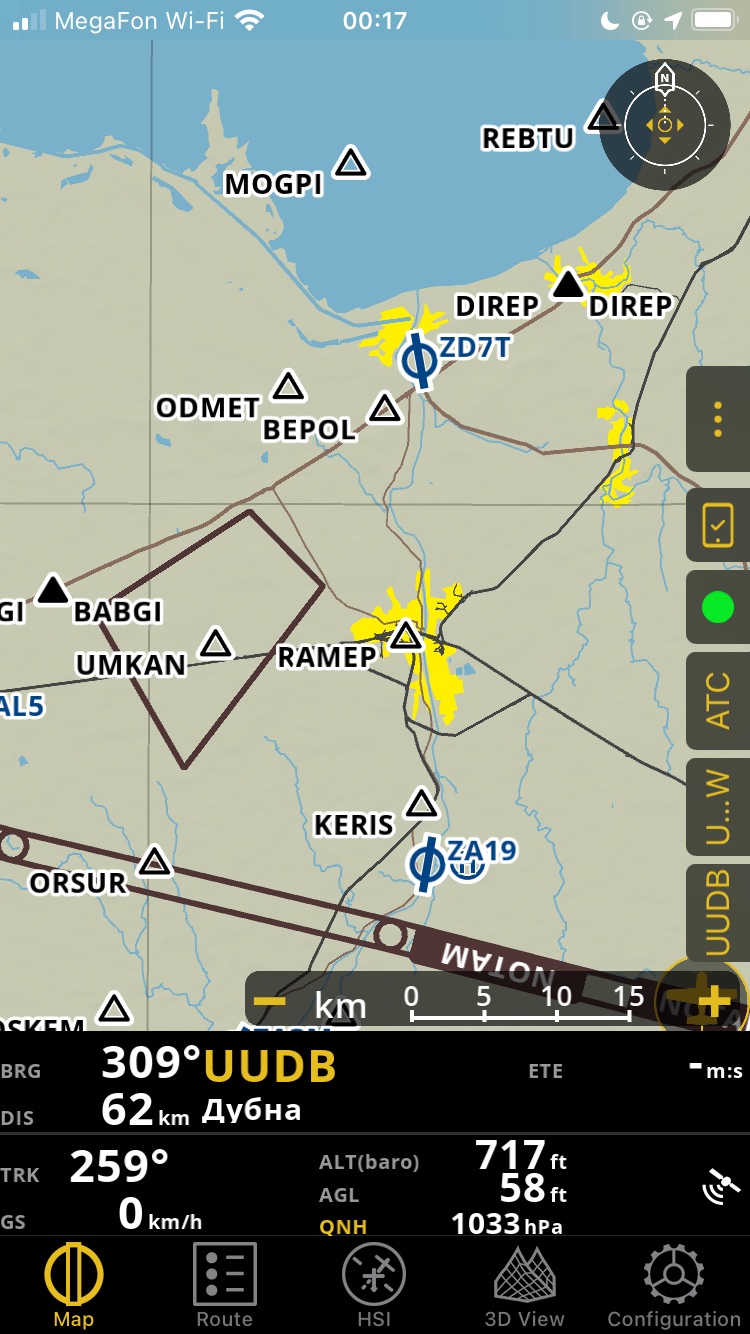The width and height of the screenshot is (750, 1334).
Task: Tap the satellite GPS status icon
Action: [721, 1186]
